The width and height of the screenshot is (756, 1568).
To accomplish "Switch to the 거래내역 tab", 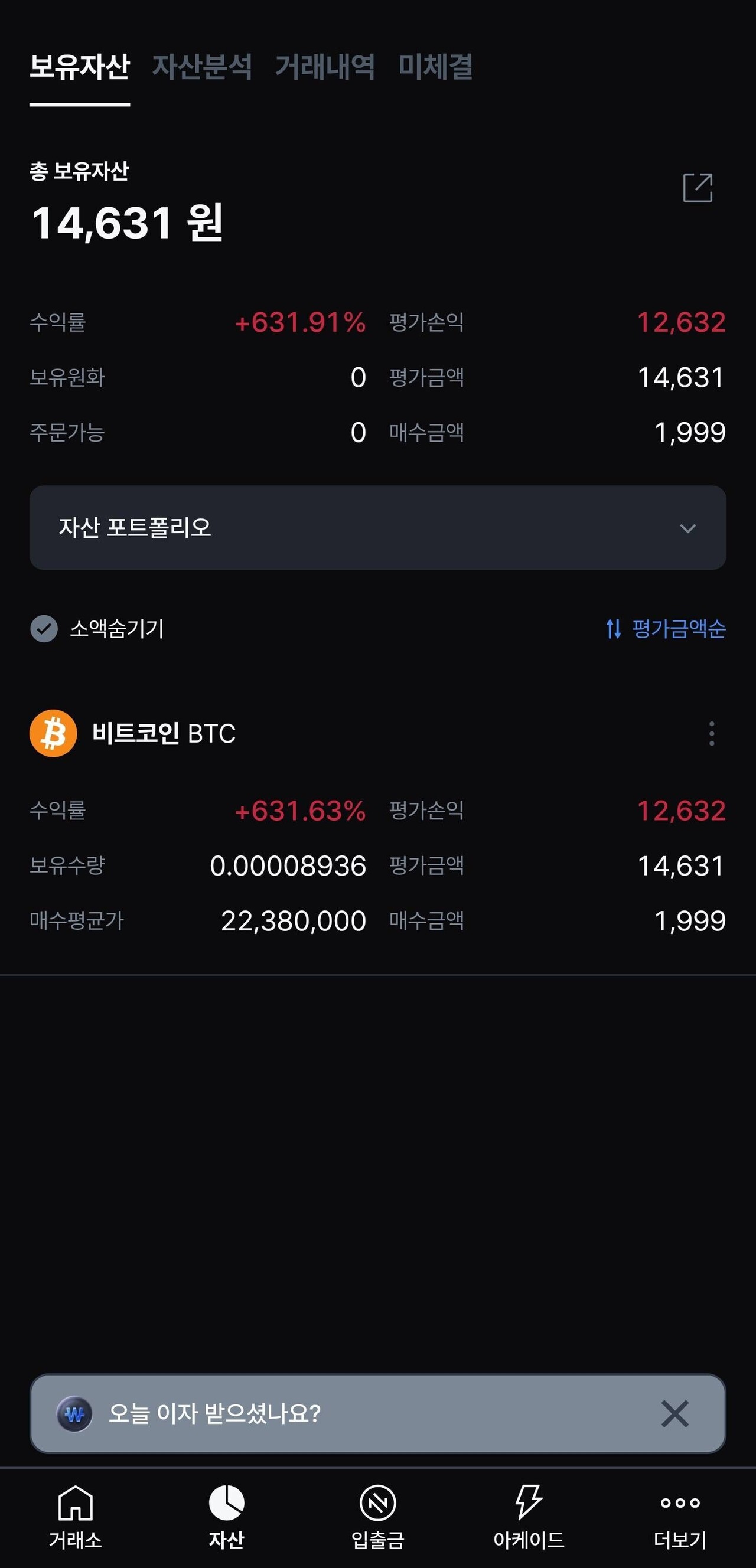I will [325, 66].
